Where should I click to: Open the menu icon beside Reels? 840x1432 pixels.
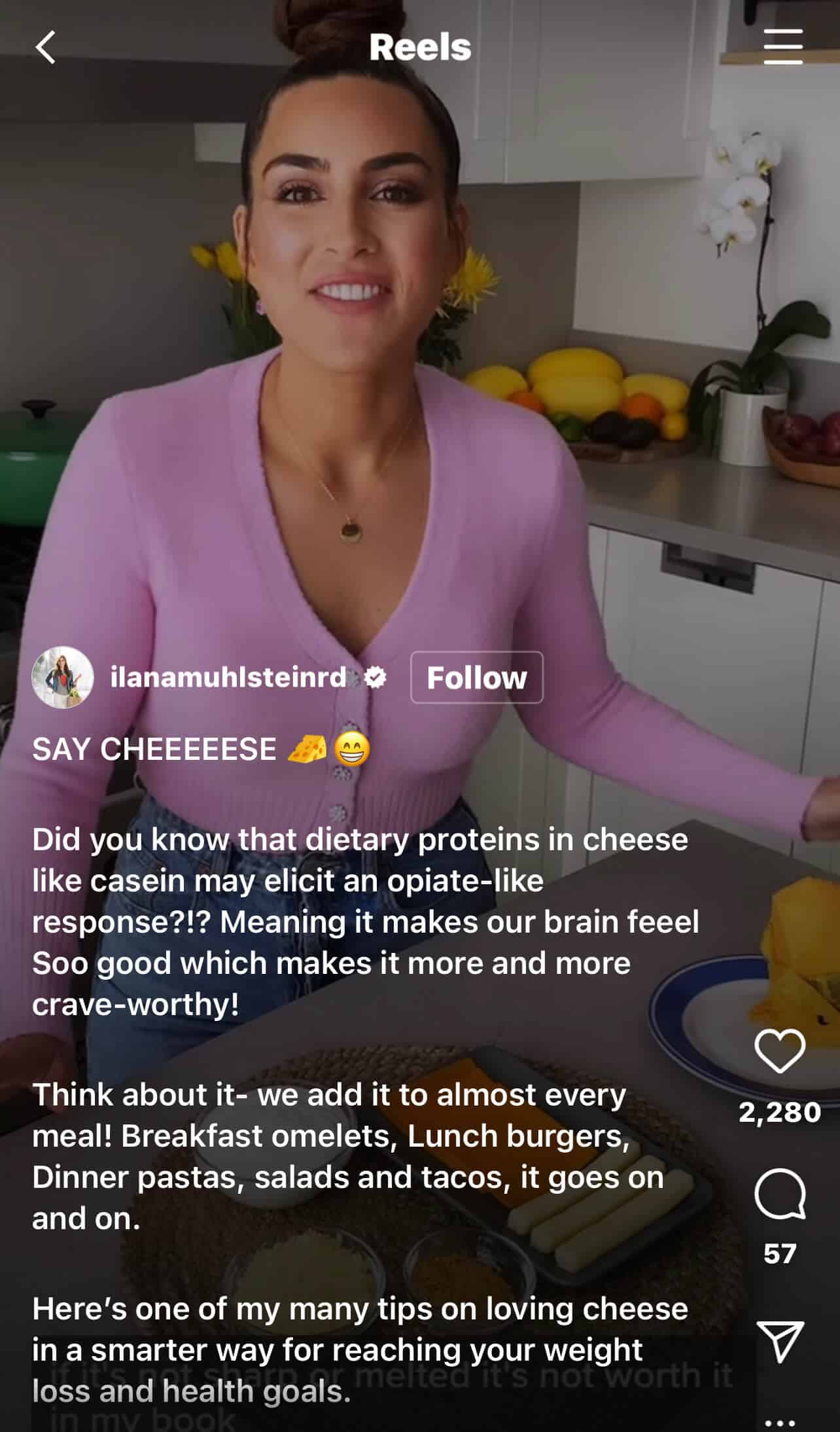pos(782,46)
